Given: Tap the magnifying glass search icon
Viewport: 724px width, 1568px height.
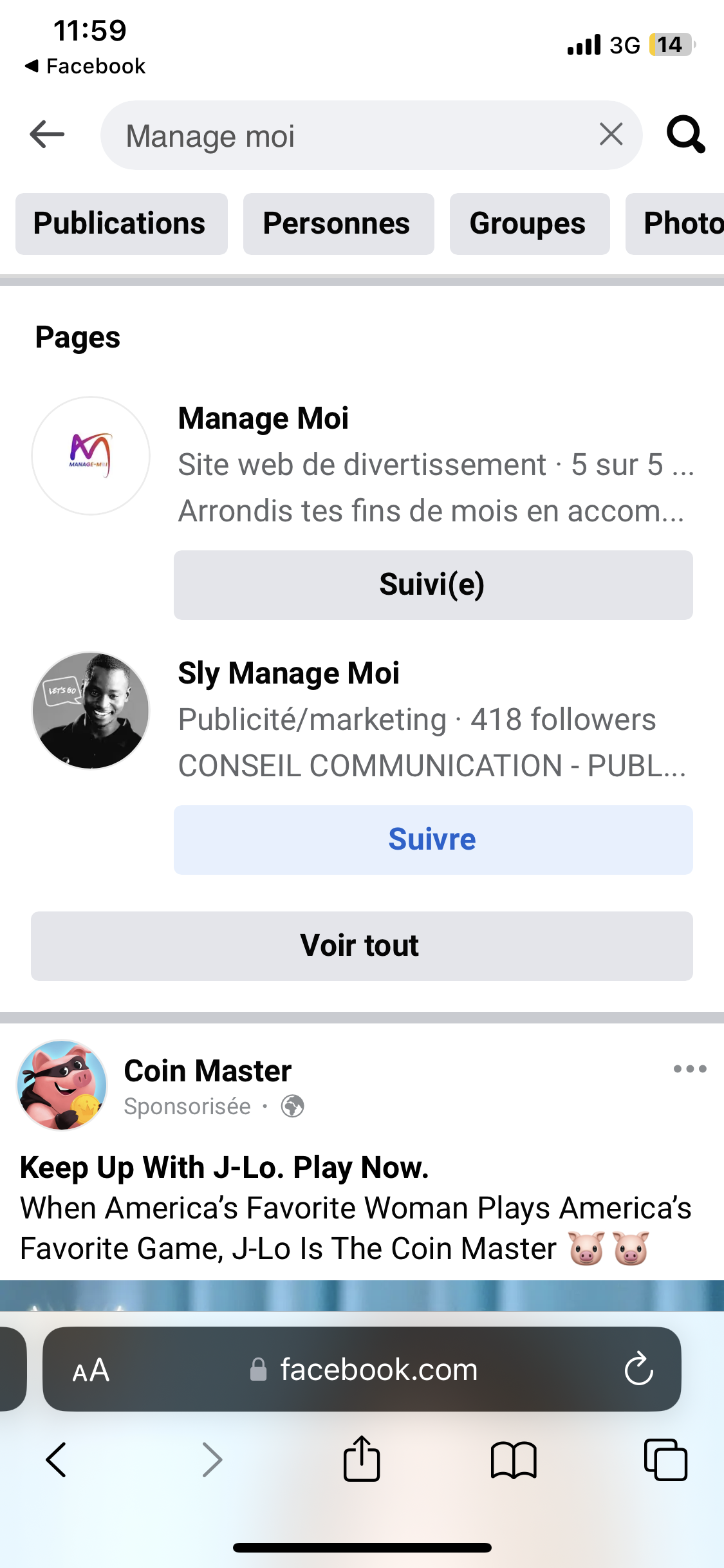Looking at the screenshot, I should click(x=685, y=135).
